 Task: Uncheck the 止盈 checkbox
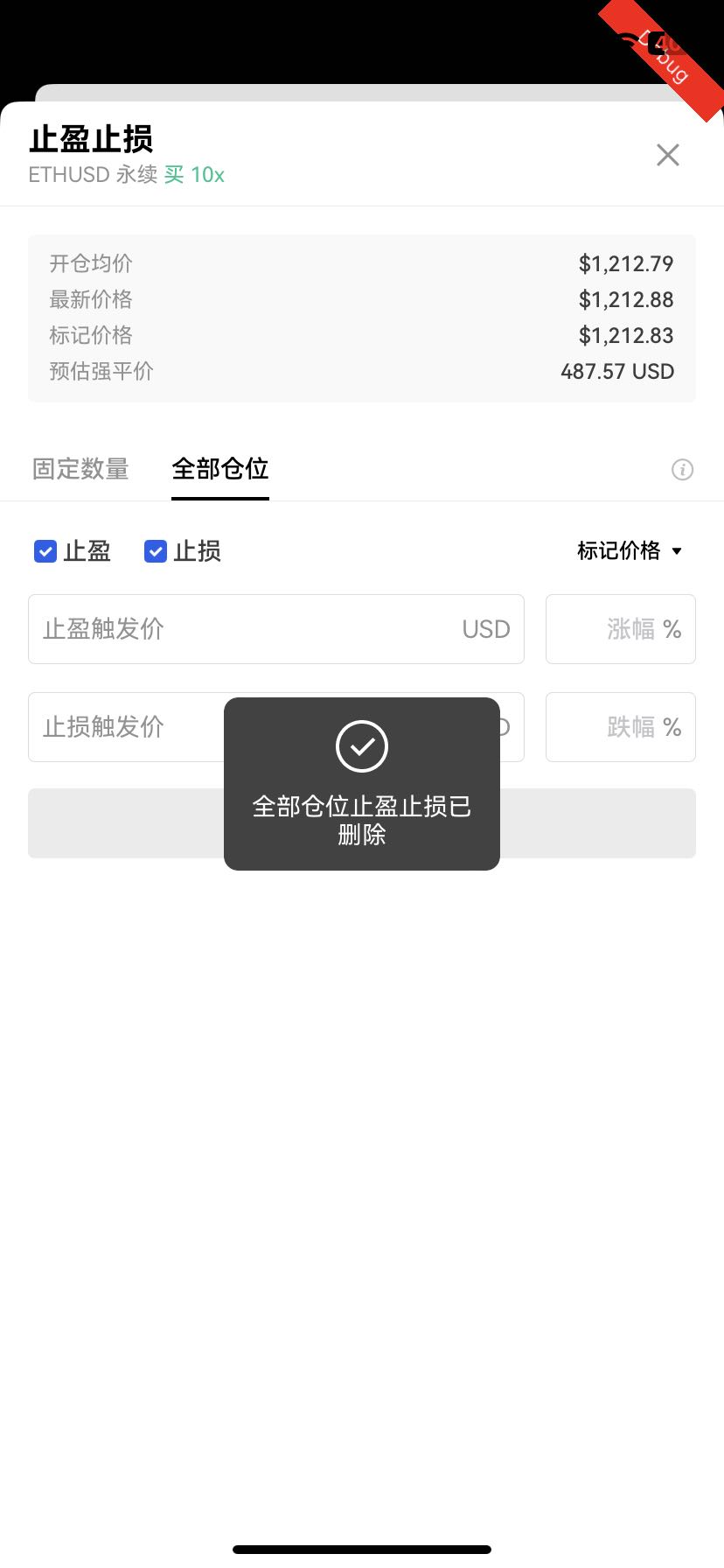tap(45, 551)
